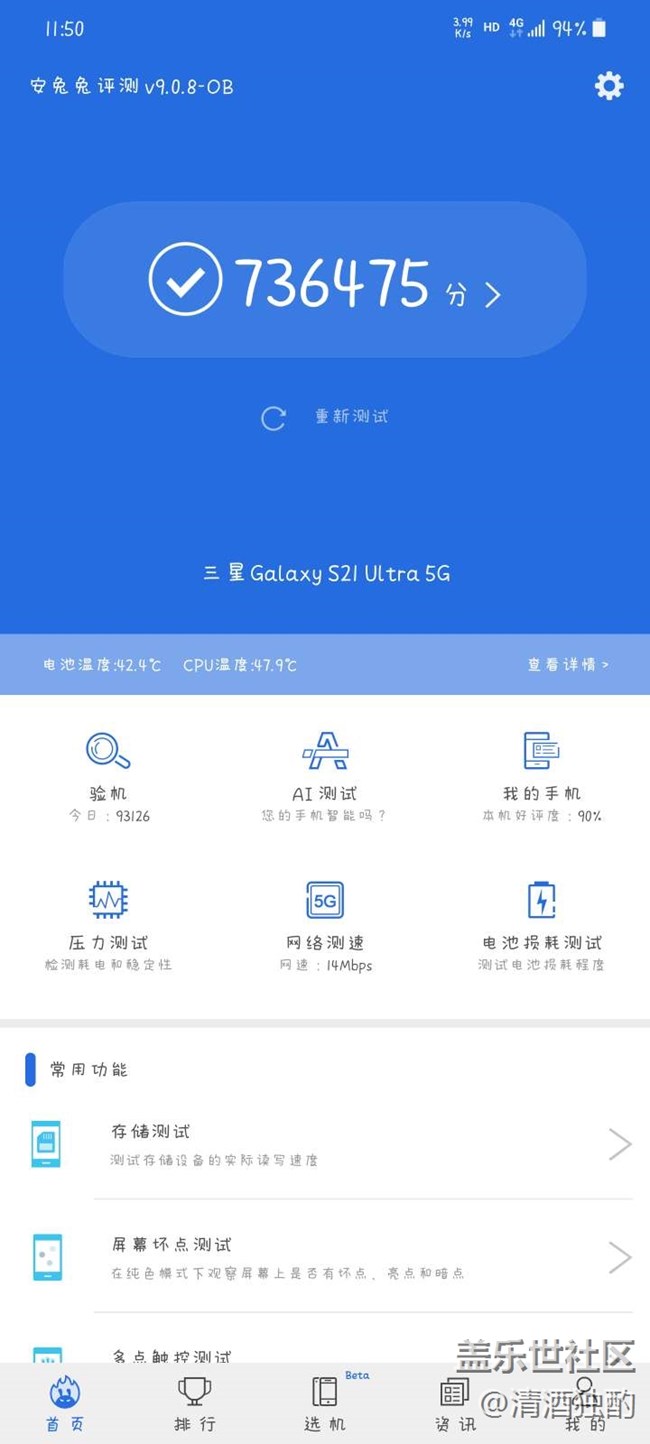650x1444 pixels.
Task: Tap 重新测试 to rerun the benchmark
Action: pyautogui.click(x=326, y=417)
